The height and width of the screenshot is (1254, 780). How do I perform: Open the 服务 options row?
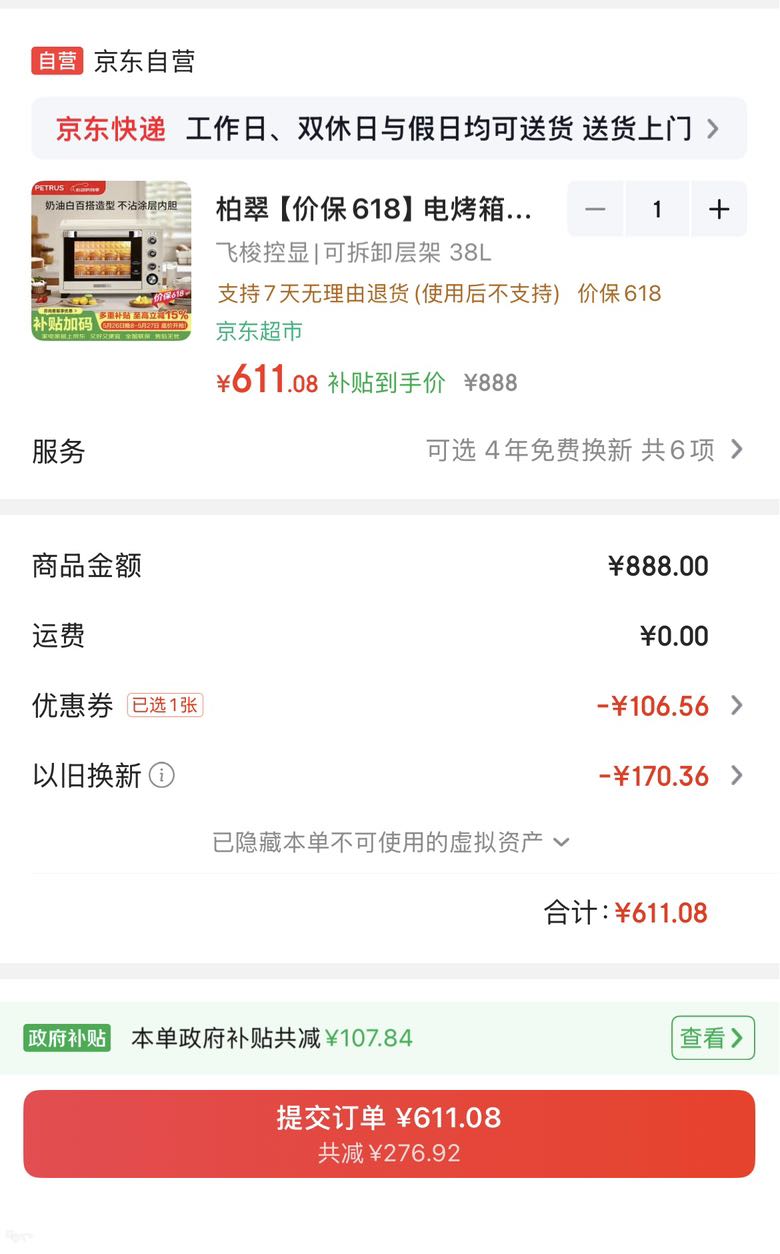389,451
